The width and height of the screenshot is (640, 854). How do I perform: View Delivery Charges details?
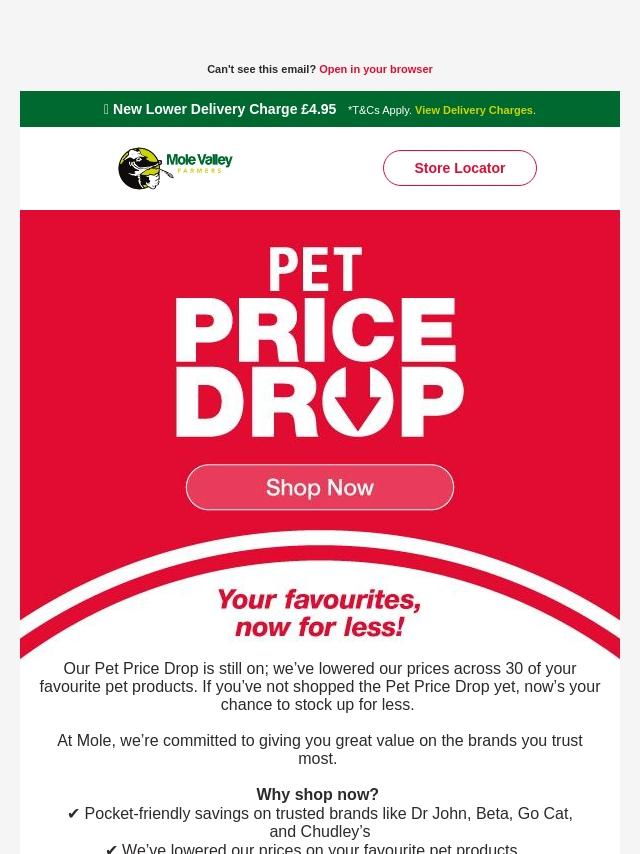pyautogui.click(x=473, y=110)
